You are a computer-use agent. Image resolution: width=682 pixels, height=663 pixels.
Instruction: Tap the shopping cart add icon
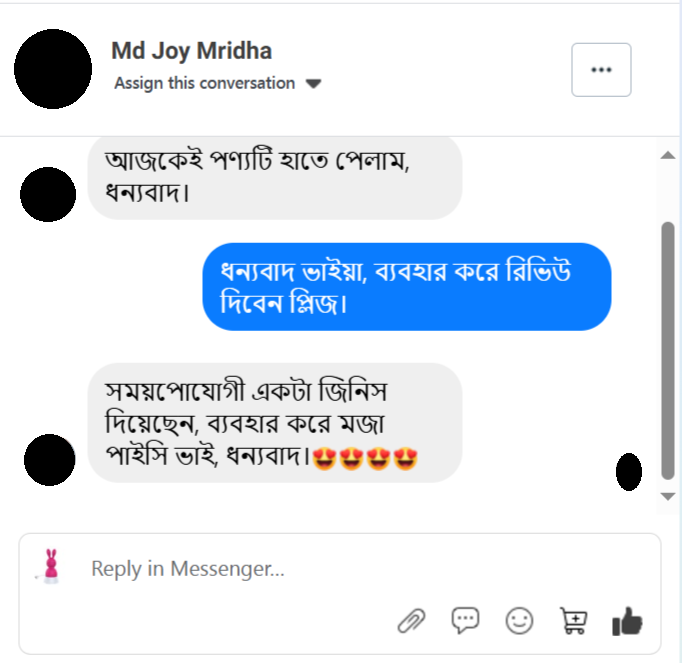pos(573,622)
